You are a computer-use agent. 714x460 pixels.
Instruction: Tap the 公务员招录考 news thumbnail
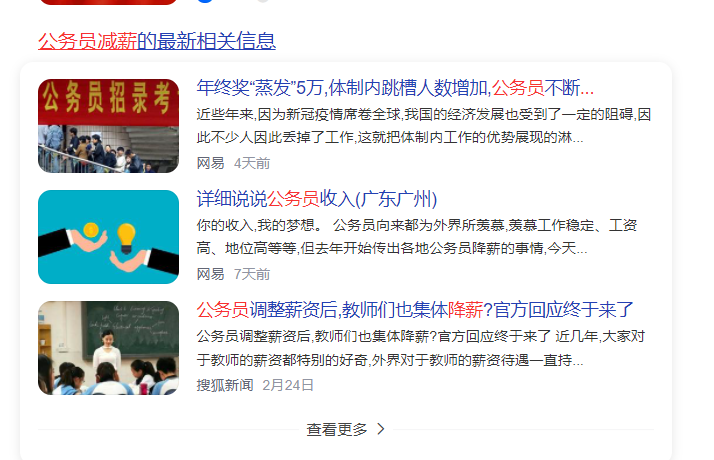coord(108,126)
